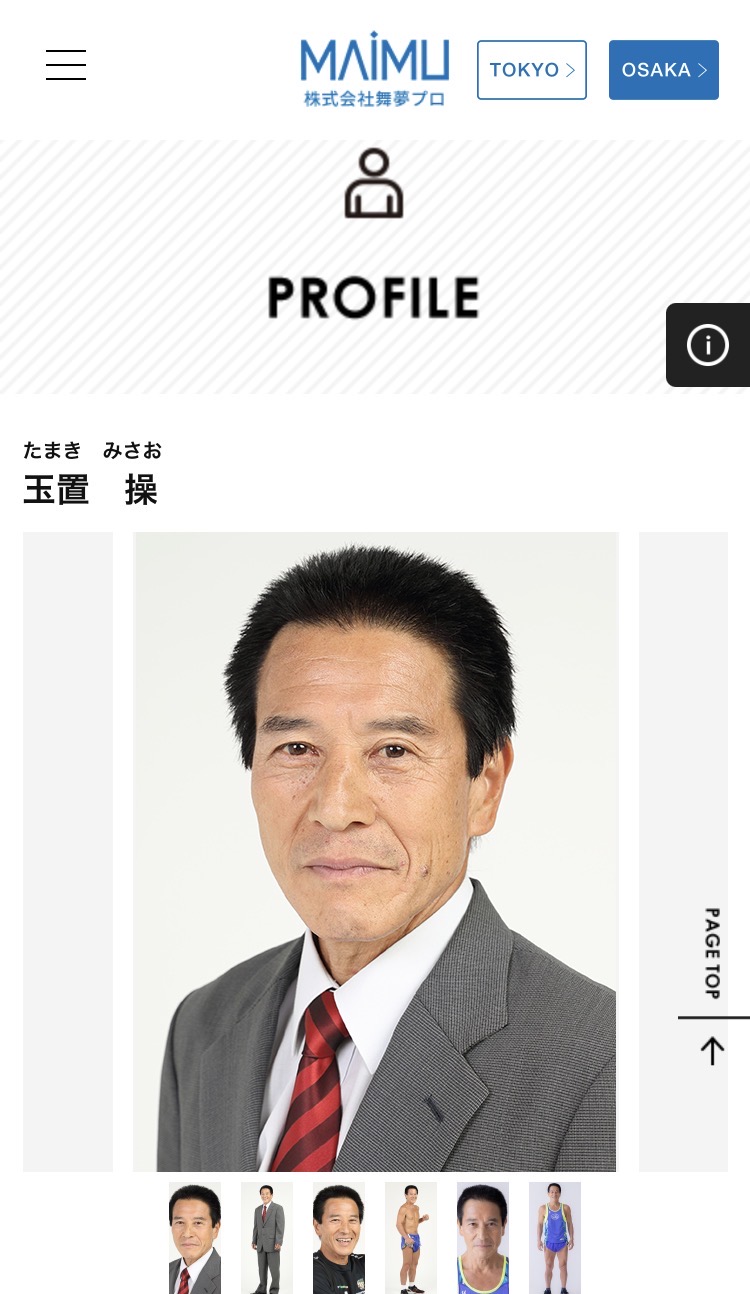Open the OSAKA office page
Viewport: 750px width, 1294px height.
(664, 70)
